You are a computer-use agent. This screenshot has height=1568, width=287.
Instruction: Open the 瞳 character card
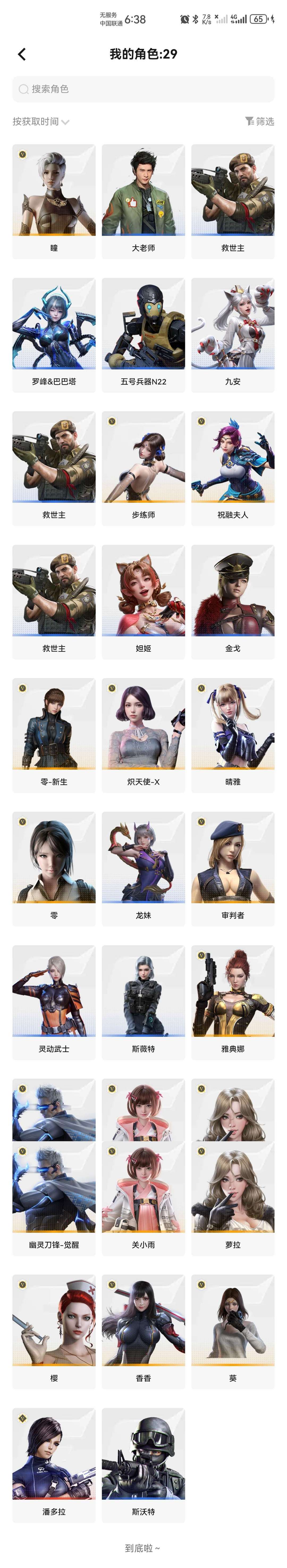tap(54, 202)
